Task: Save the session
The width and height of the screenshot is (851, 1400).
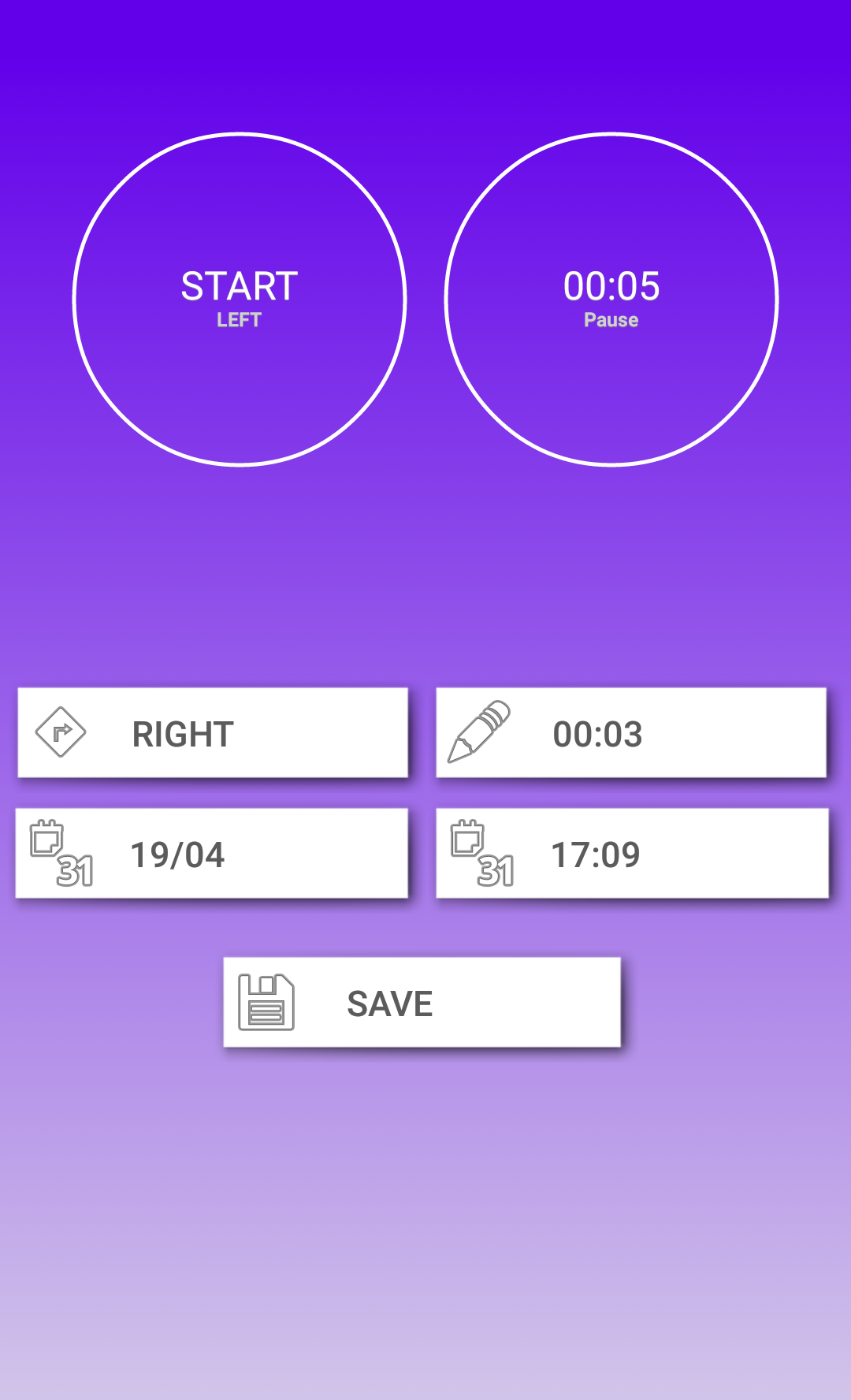Action: click(422, 1003)
